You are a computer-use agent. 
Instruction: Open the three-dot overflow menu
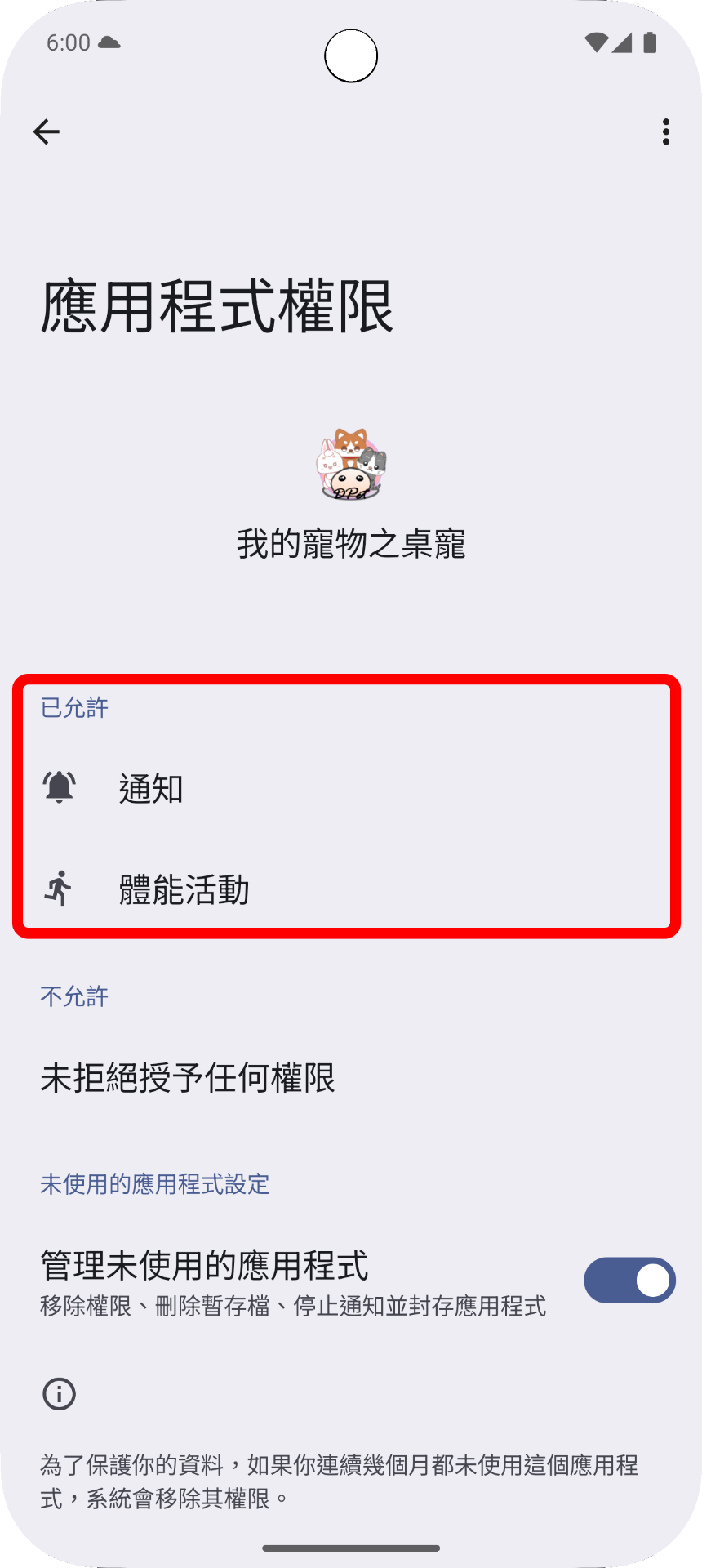click(666, 131)
